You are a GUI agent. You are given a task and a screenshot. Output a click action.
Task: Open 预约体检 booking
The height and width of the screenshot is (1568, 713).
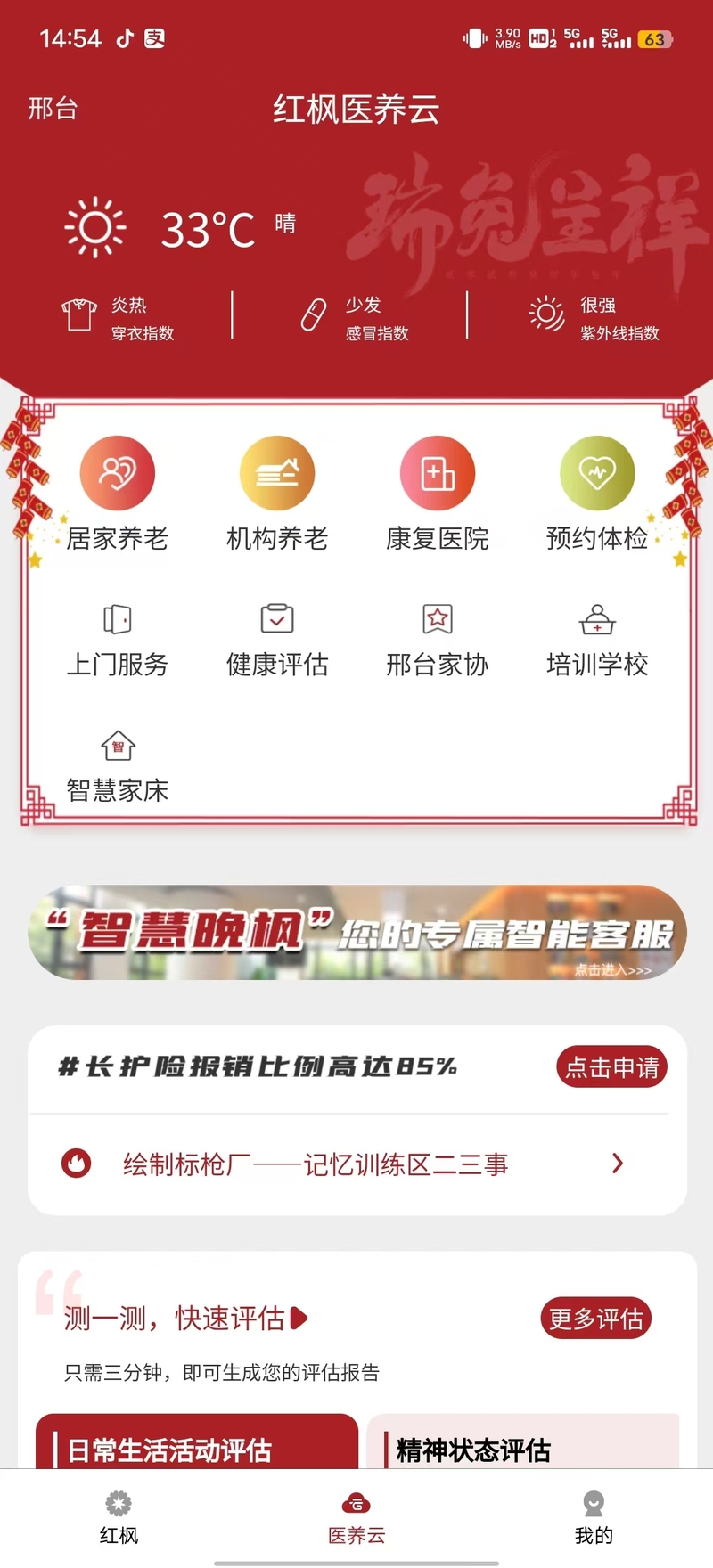(596, 492)
